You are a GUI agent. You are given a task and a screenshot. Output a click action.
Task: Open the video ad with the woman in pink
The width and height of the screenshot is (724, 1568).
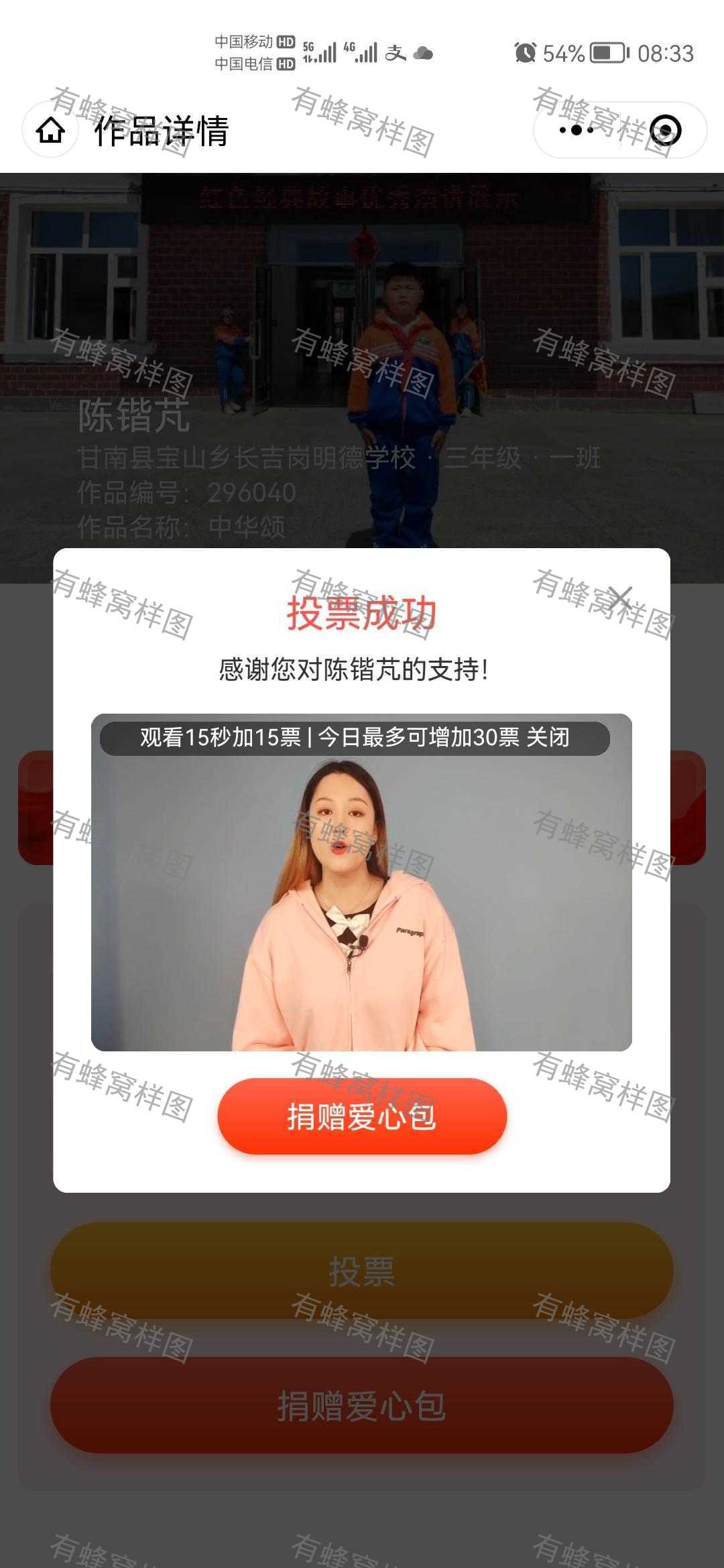pyautogui.click(x=362, y=883)
